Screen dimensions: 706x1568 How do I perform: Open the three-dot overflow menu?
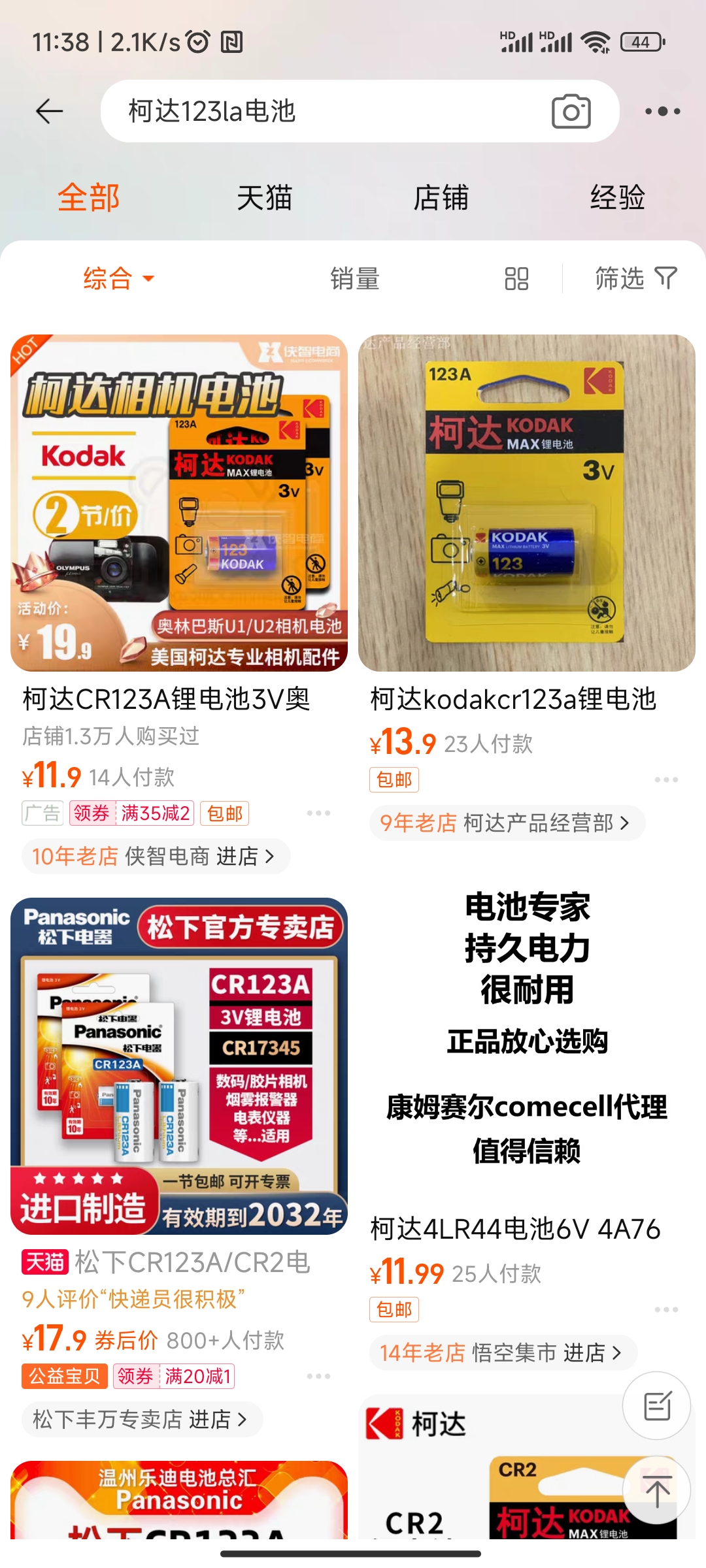[x=662, y=112]
